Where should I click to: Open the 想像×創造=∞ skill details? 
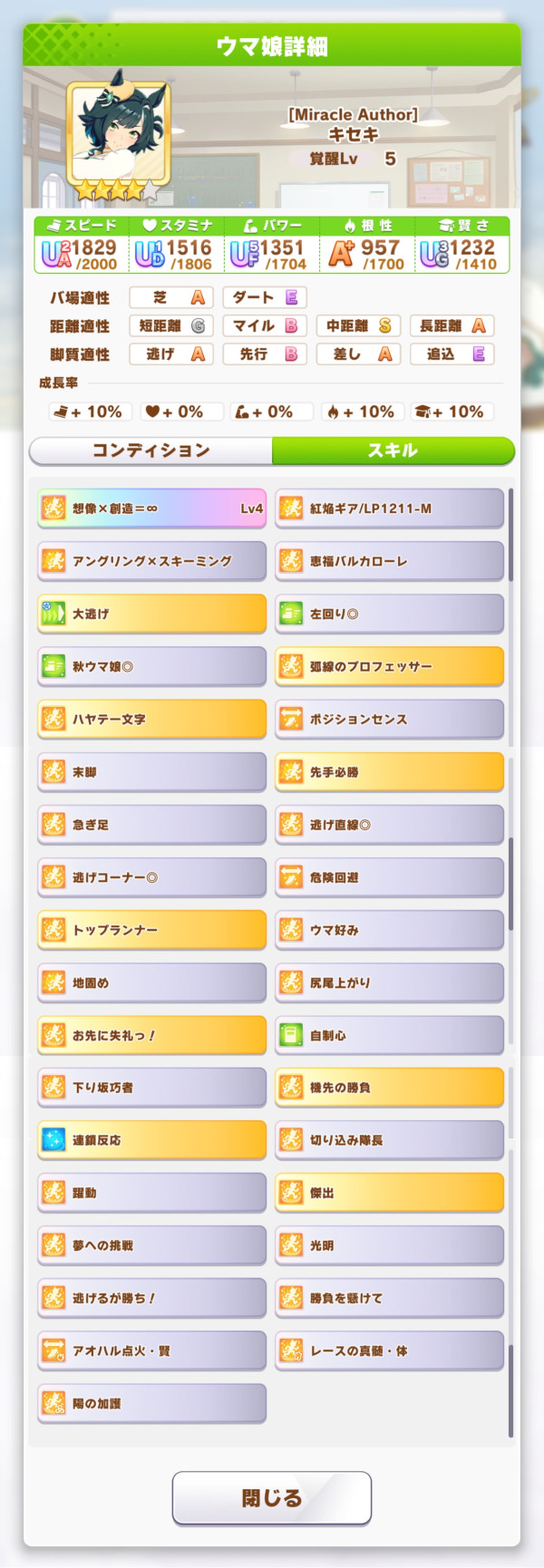coord(152,508)
